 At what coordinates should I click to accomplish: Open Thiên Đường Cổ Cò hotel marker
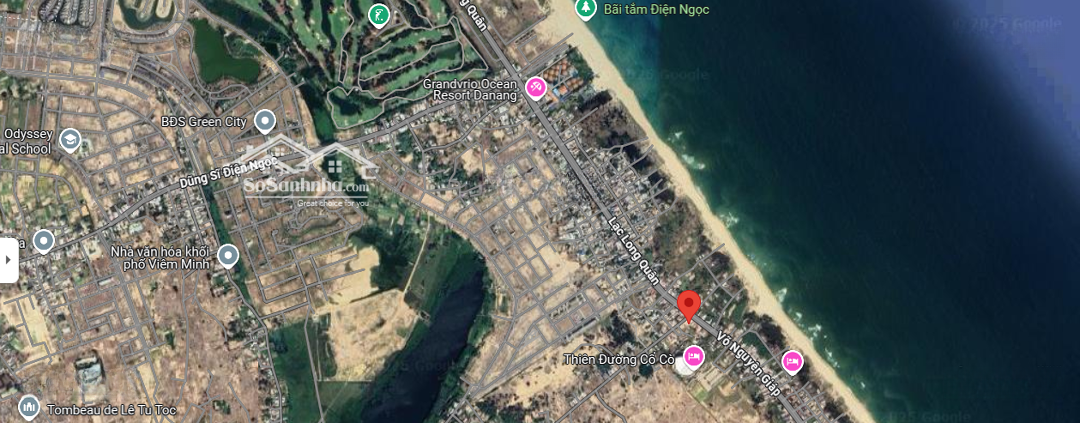[x=693, y=357]
